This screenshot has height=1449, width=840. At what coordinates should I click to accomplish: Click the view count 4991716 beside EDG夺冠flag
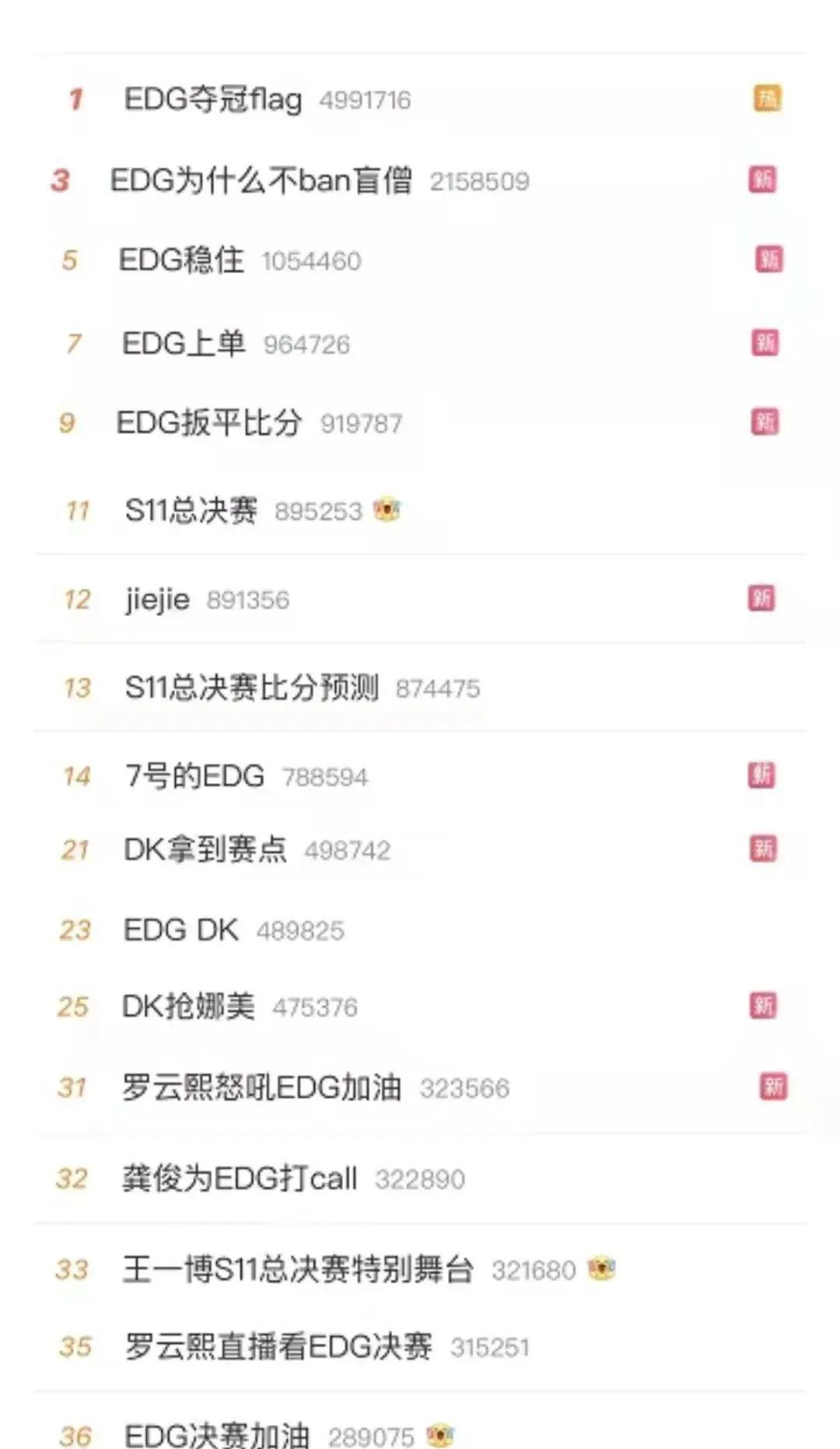tap(366, 100)
